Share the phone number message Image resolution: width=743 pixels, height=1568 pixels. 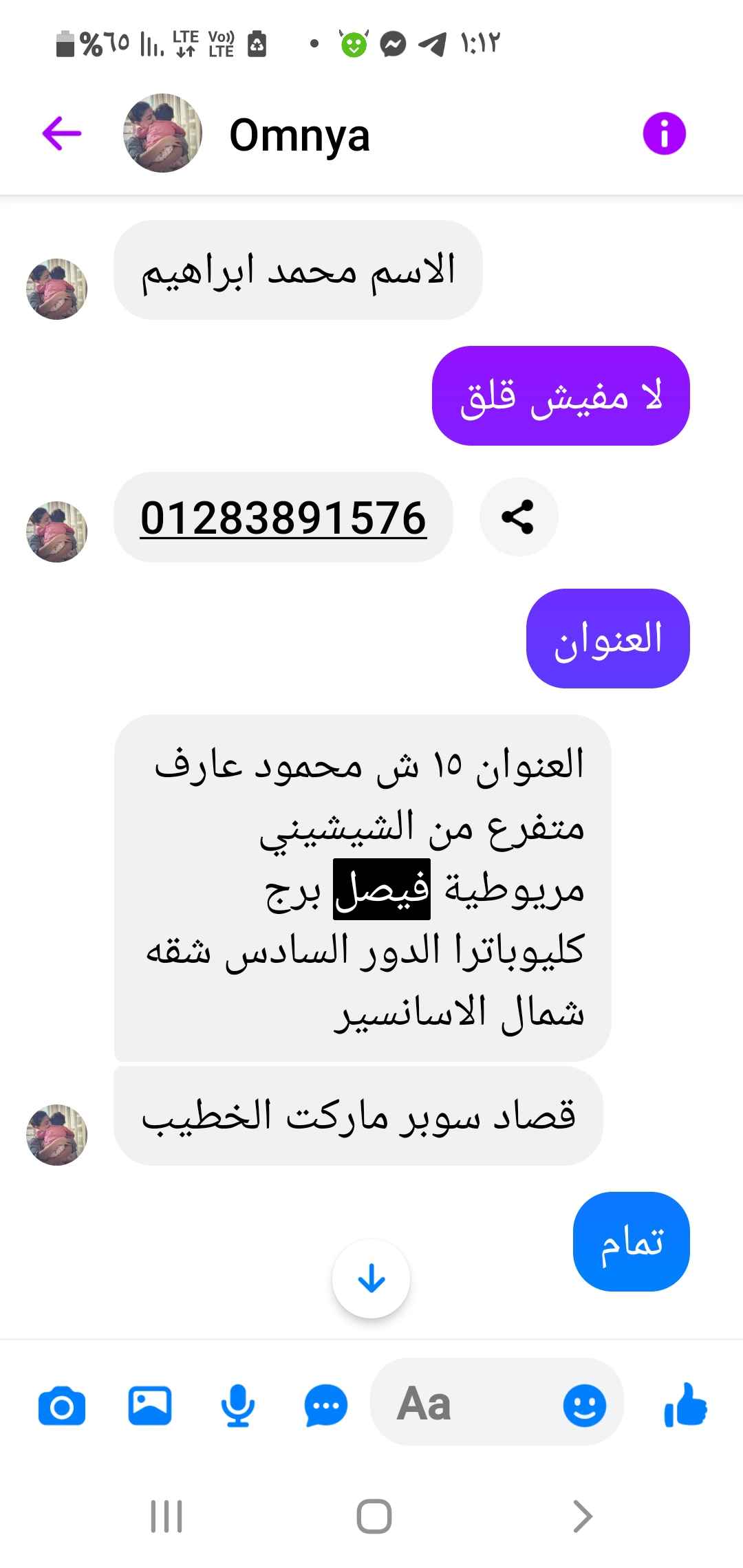pyautogui.click(x=518, y=517)
